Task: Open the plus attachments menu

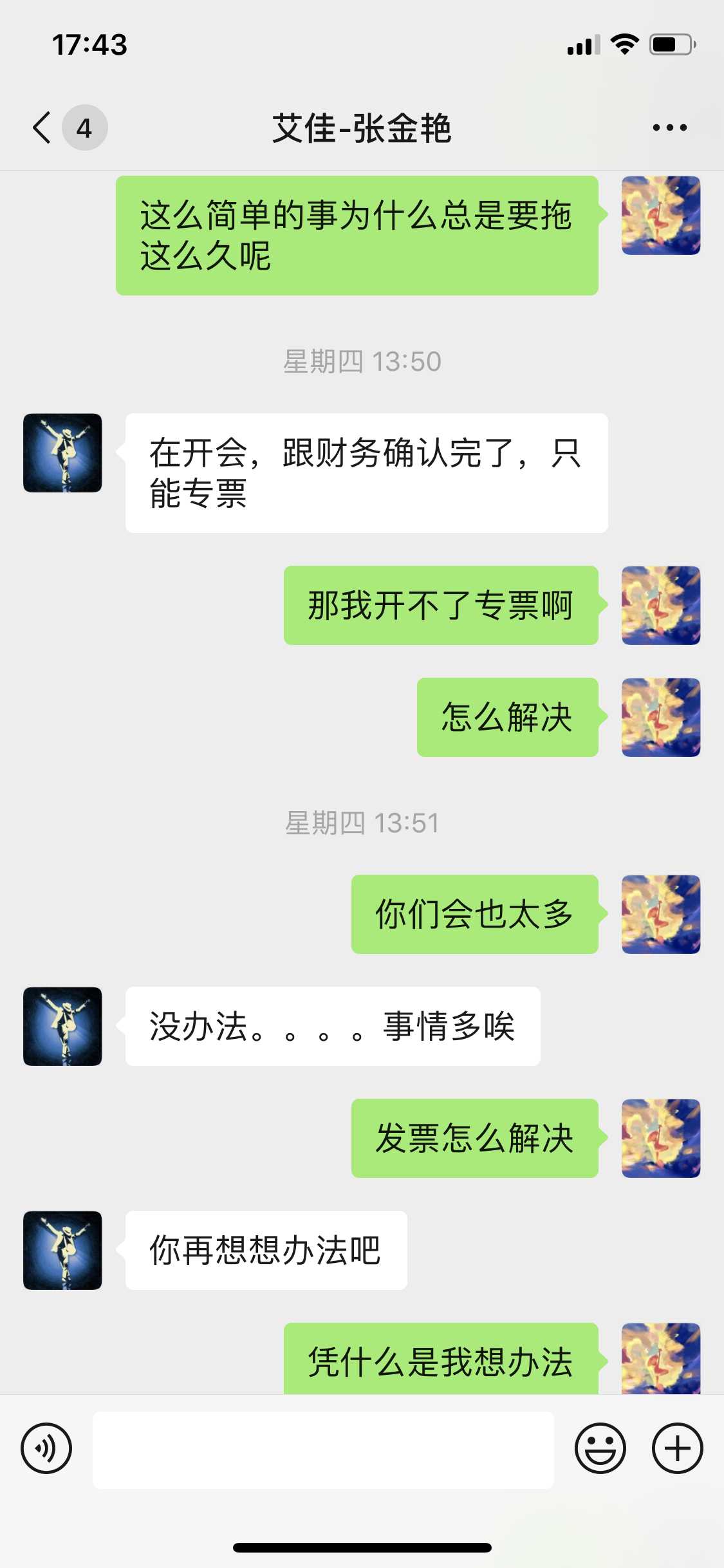Action: tap(677, 1449)
